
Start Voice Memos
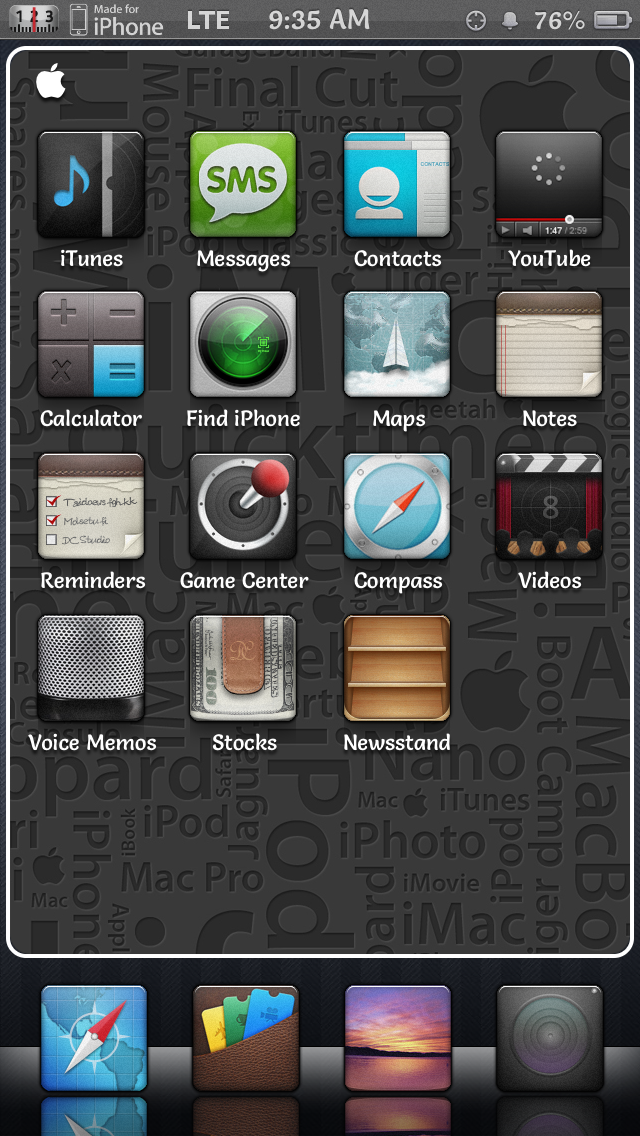(91, 669)
